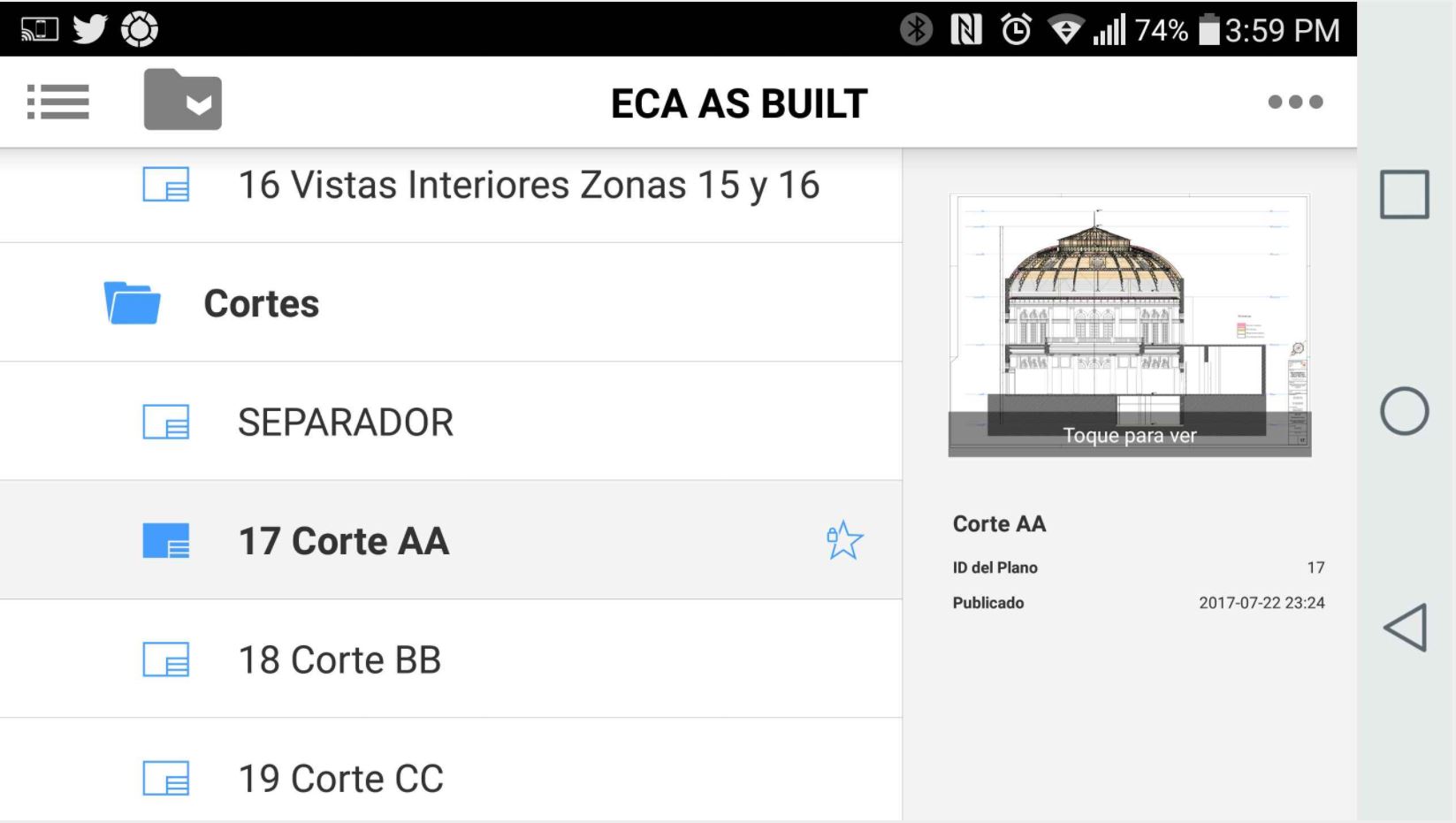The width and height of the screenshot is (1456, 823).
Task: Open the folder dropdown selector
Action: click(x=183, y=101)
